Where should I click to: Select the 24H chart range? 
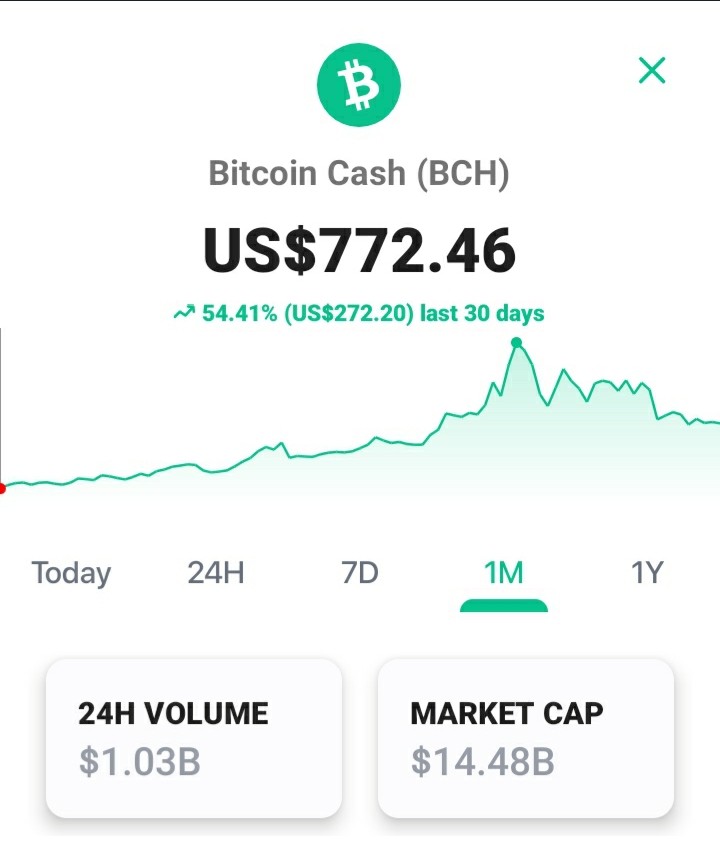click(x=216, y=573)
